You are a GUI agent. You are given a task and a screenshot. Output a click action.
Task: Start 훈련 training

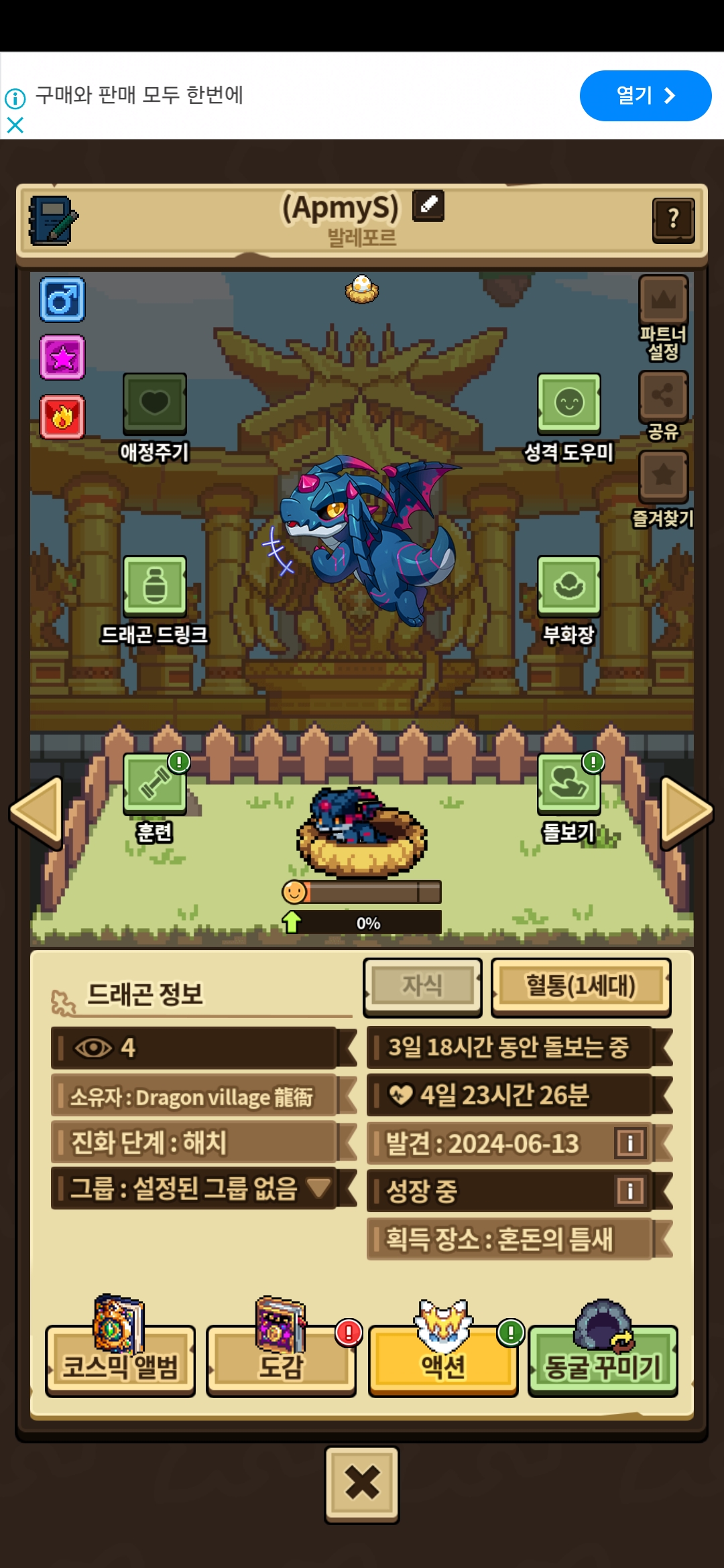(154, 785)
